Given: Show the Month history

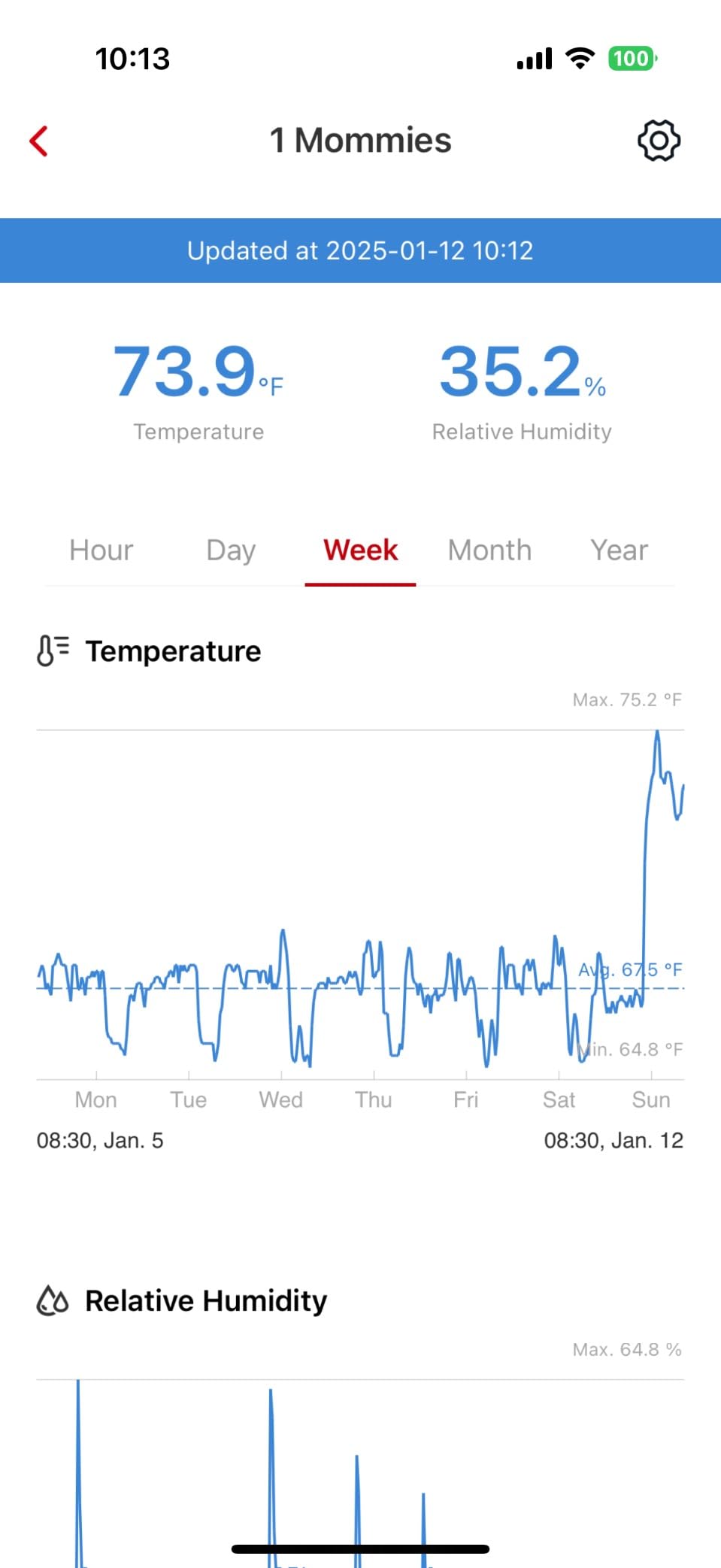Looking at the screenshot, I should 489,550.
